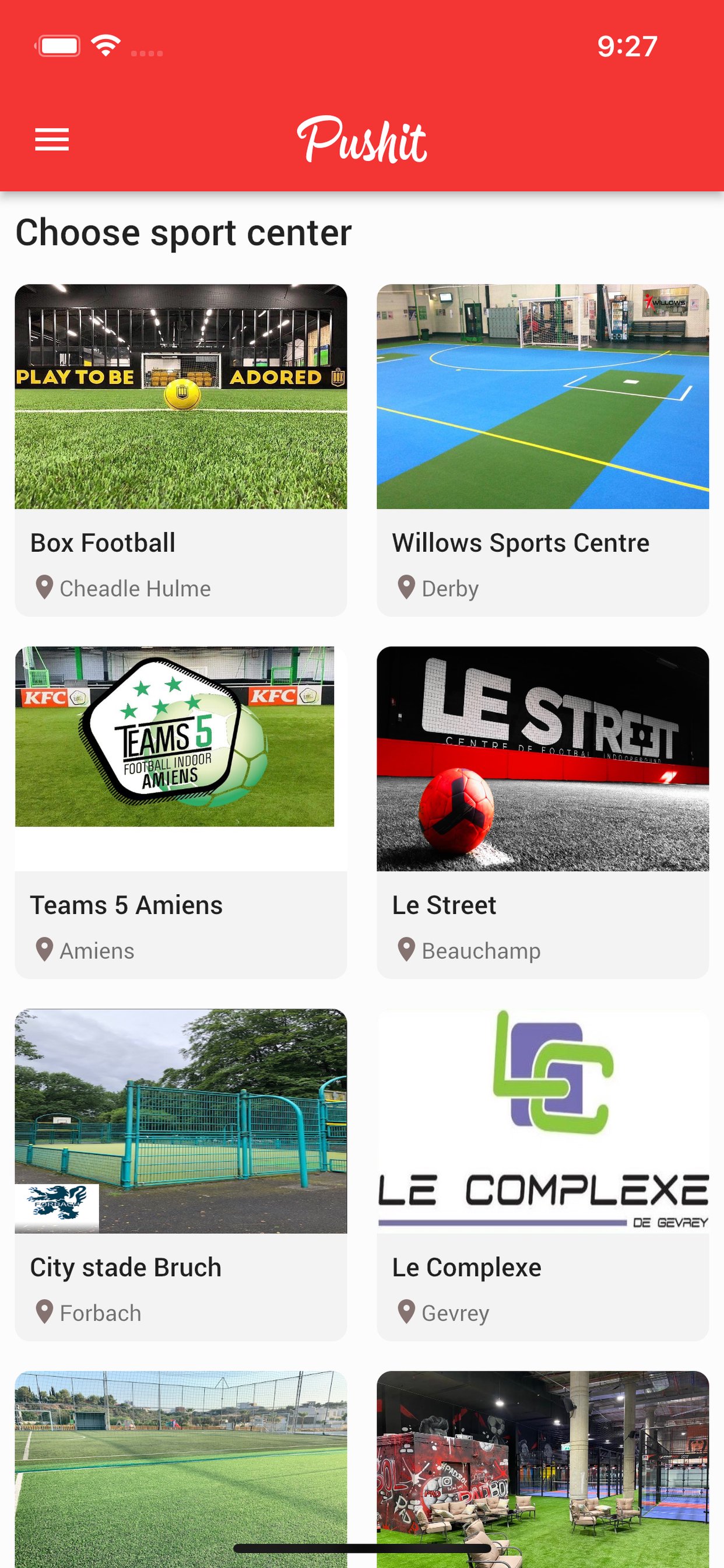
Task: Pick Le Street in Beauchamp
Action: tap(542, 812)
